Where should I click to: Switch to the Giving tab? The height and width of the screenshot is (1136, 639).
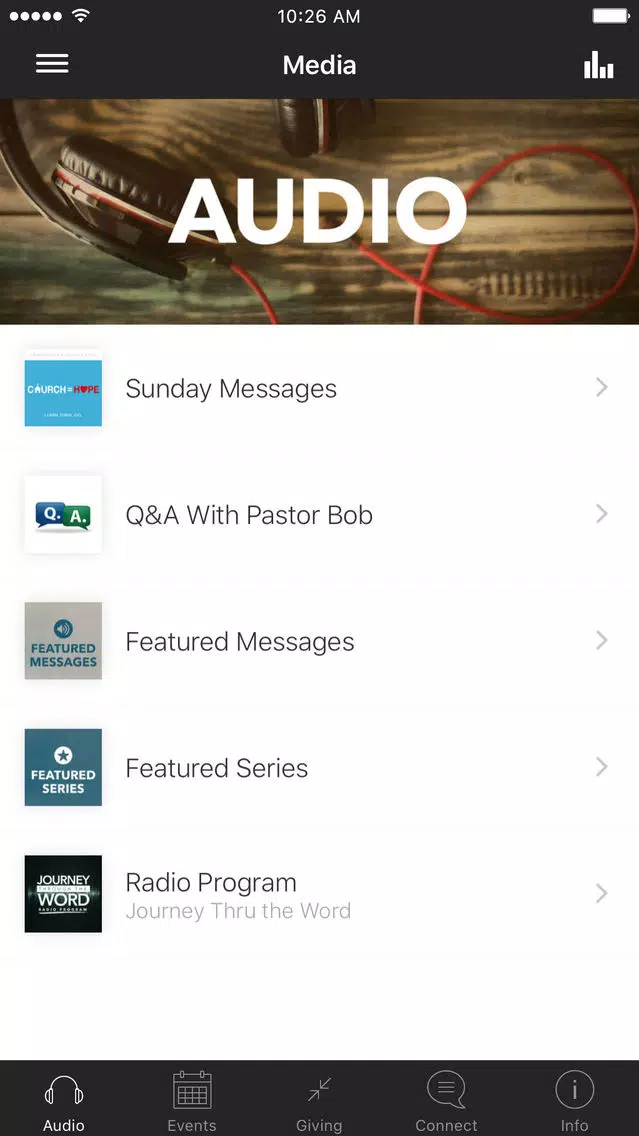coord(320,1099)
